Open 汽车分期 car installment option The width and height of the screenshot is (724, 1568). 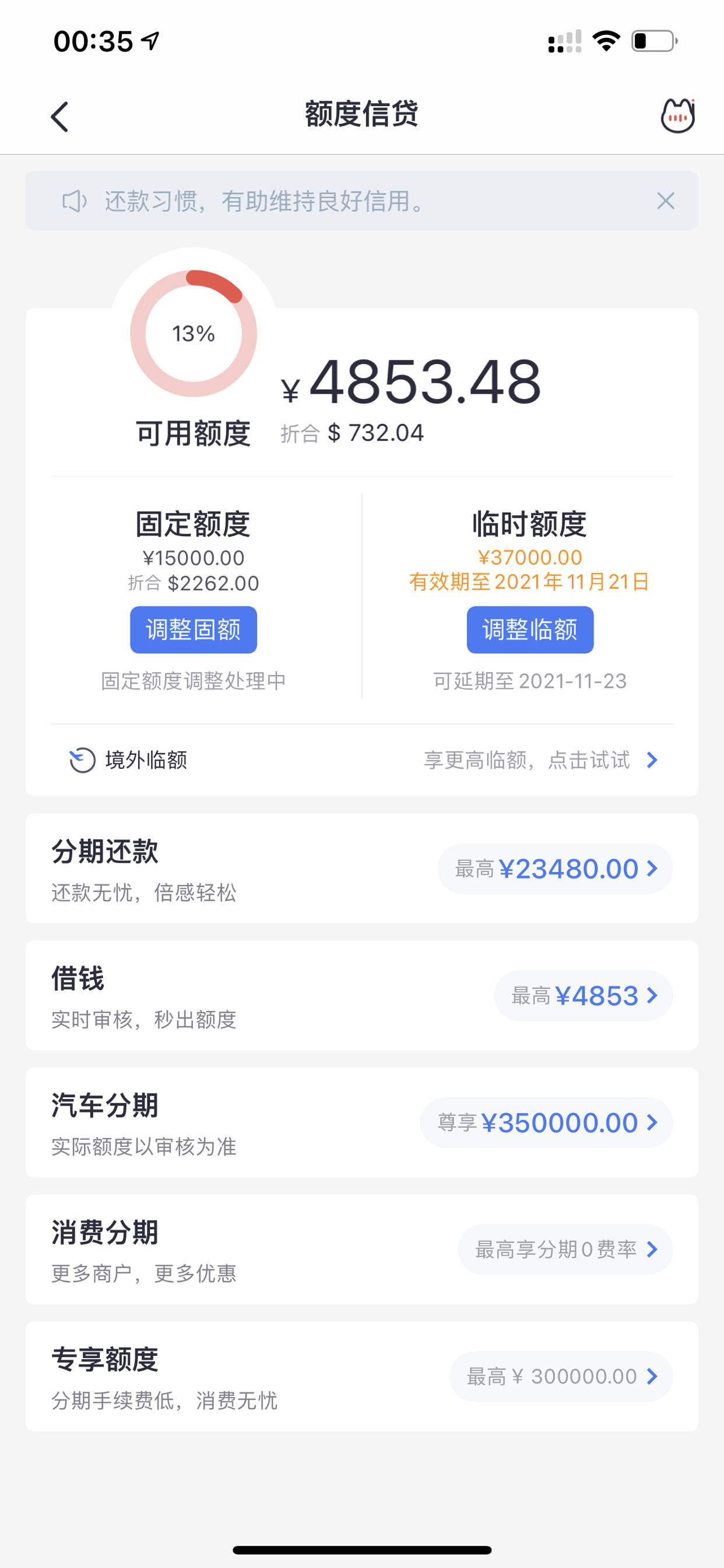coord(362,1122)
